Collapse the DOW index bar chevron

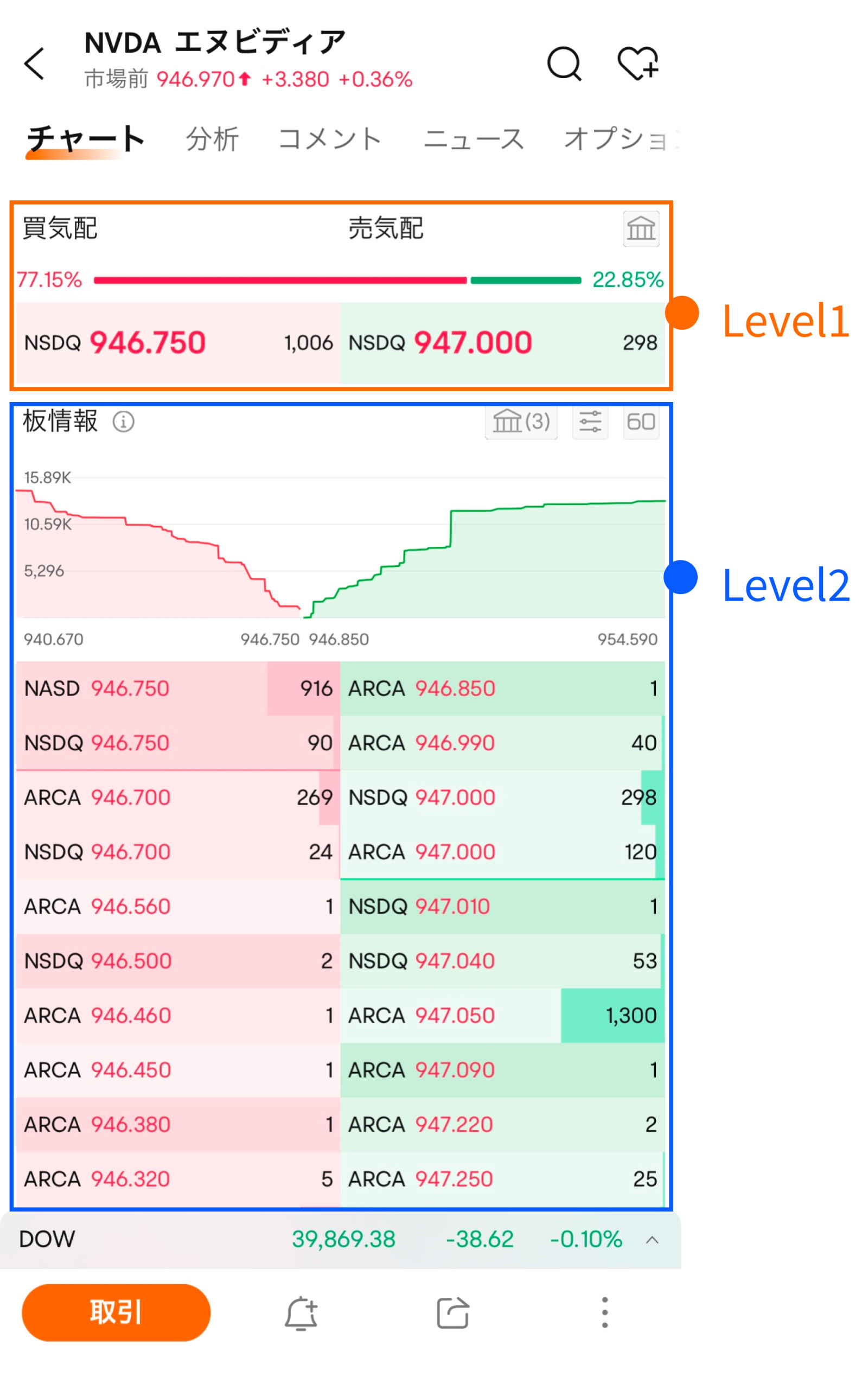tap(653, 1240)
